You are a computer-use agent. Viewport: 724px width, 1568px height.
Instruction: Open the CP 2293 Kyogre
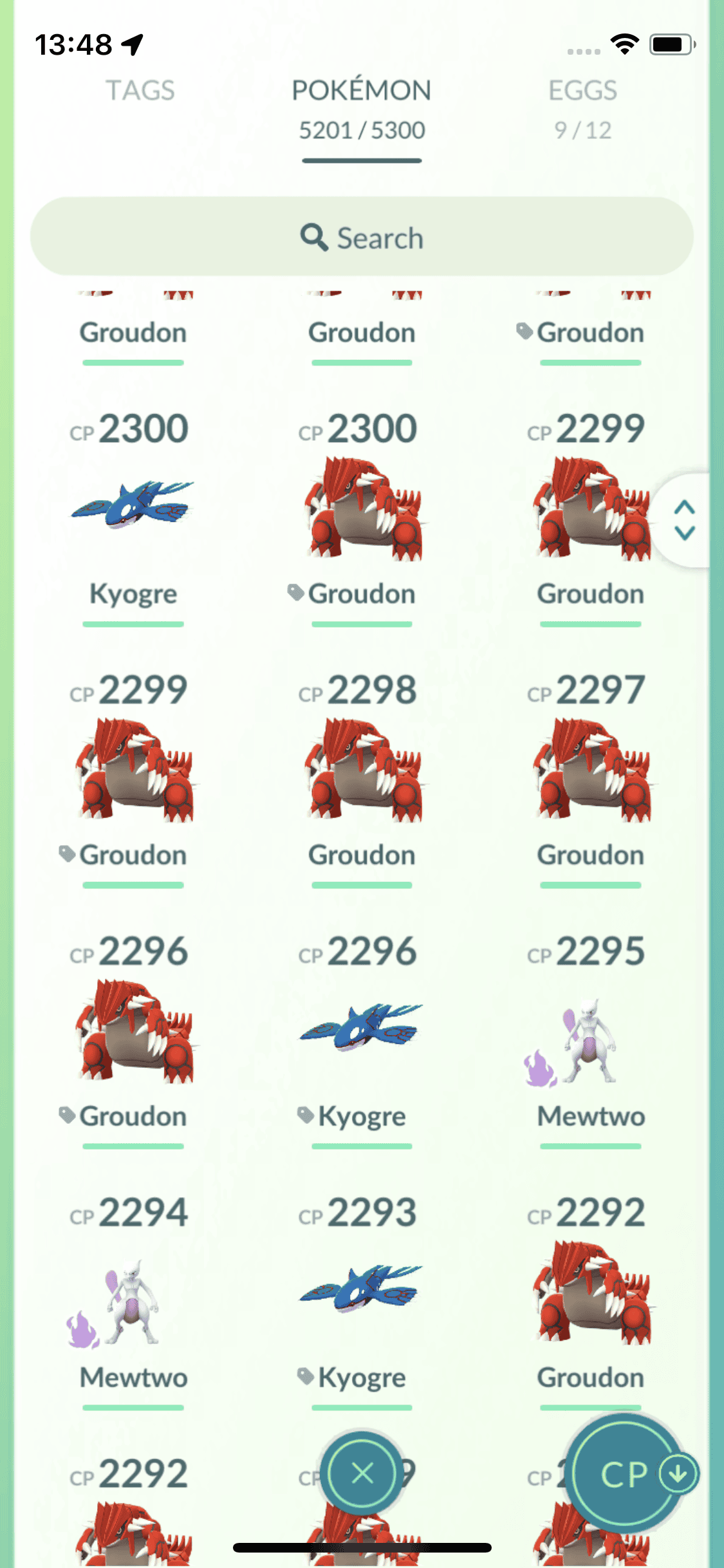coord(362,1291)
